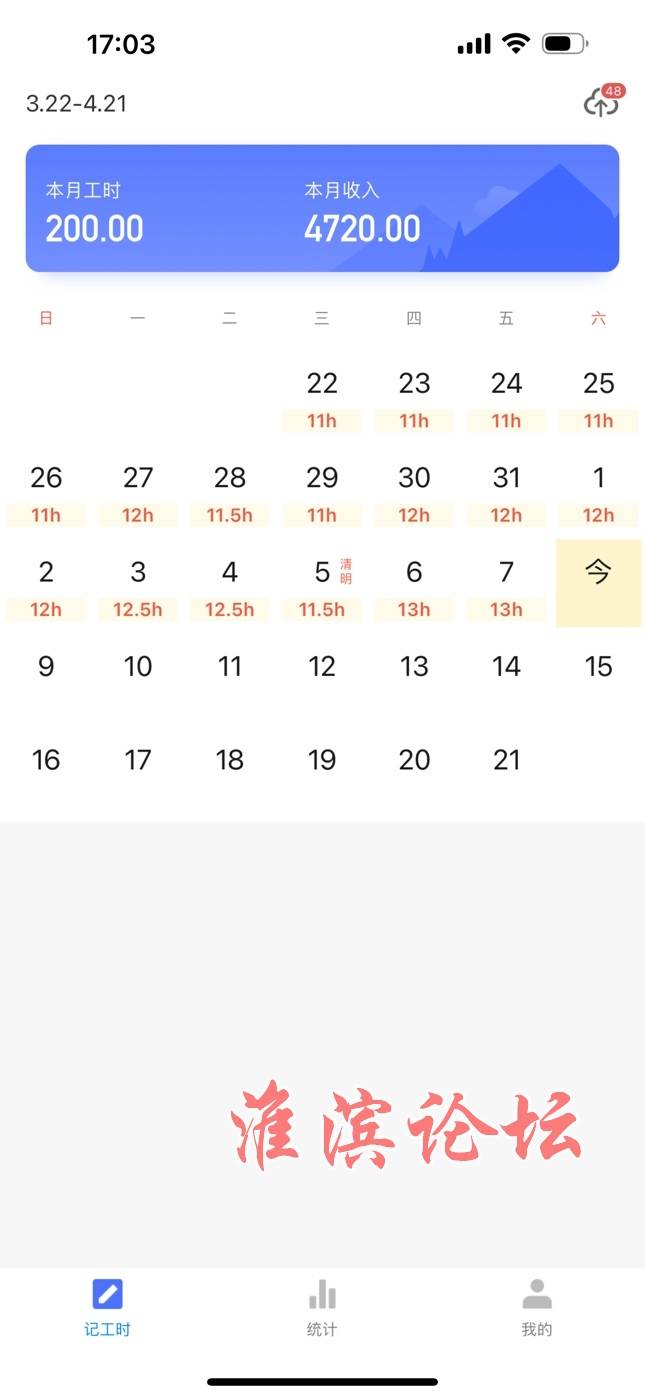The height and width of the screenshot is (1398, 645).
Task: Choose day 9 on the calendar
Action: click(x=46, y=667)
